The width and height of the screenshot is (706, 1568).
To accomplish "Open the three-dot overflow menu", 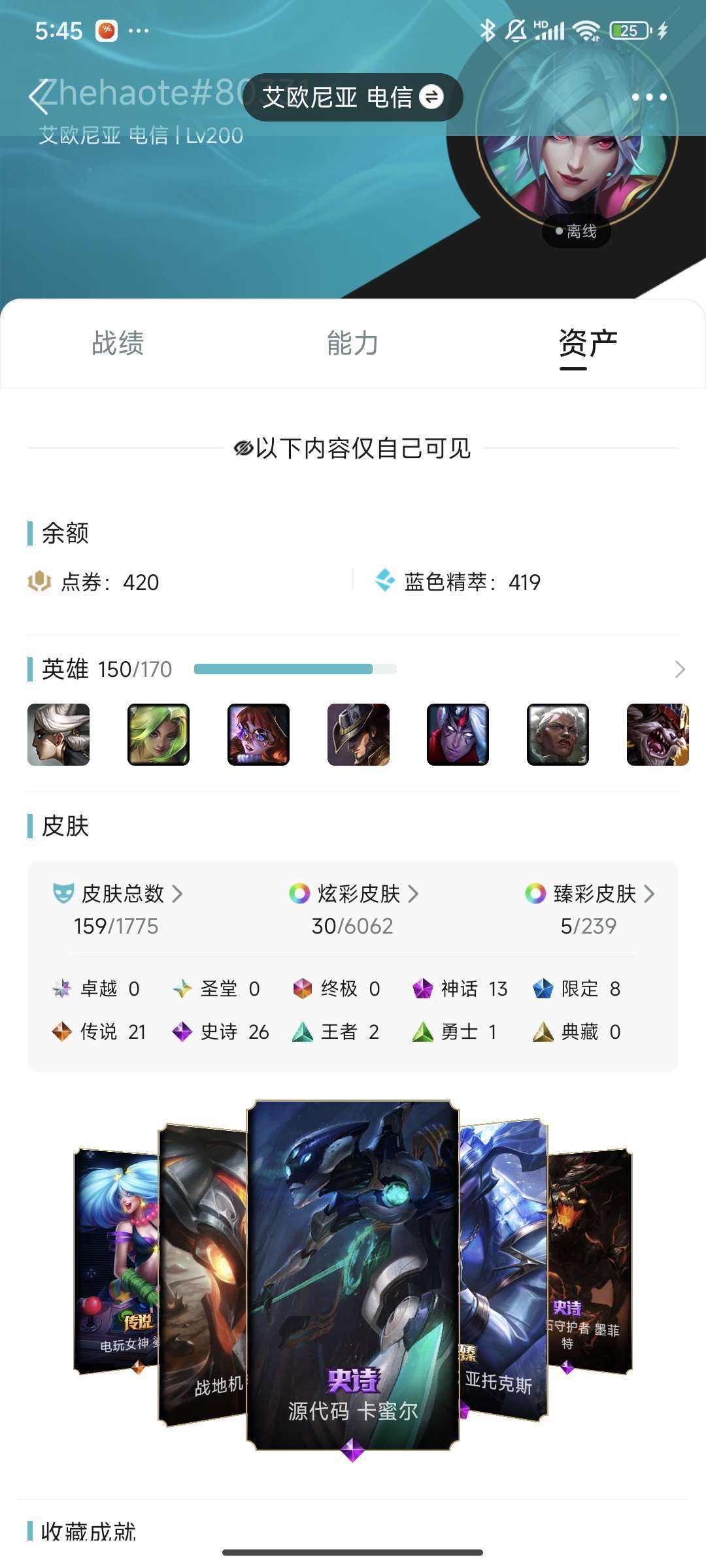I will pos(649,97).
